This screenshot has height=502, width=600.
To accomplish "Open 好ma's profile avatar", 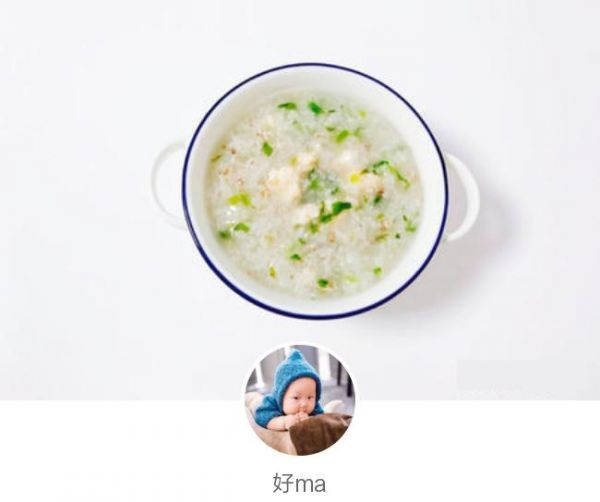I will [x=299, y=400].
